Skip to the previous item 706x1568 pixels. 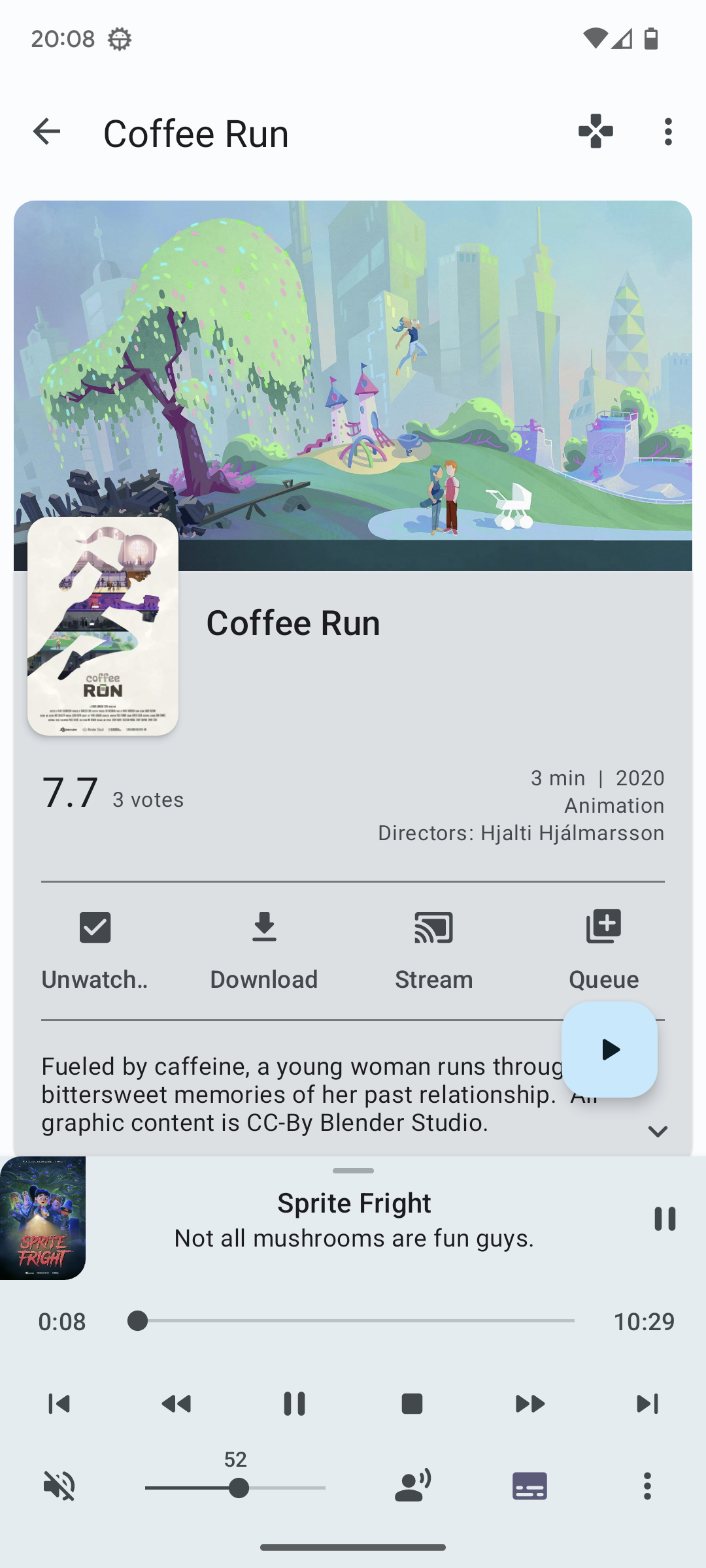59,1403
